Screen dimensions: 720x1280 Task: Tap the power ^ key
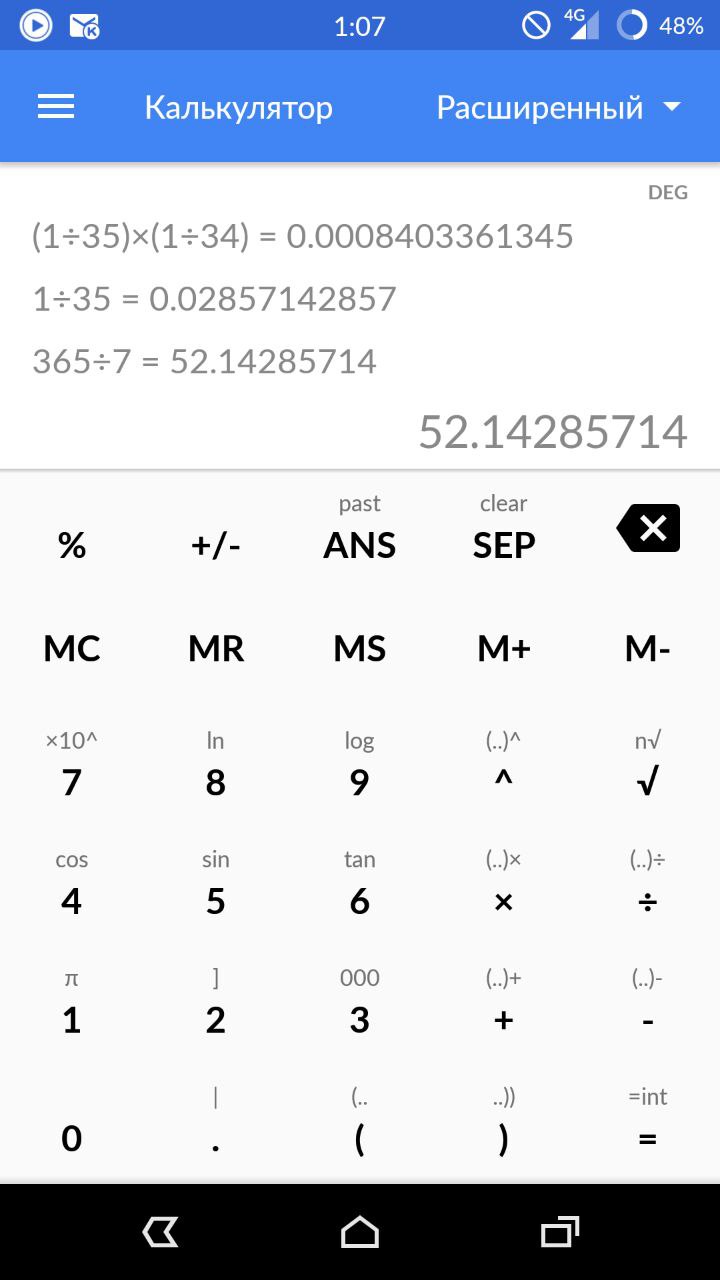(x=504, y=782)
